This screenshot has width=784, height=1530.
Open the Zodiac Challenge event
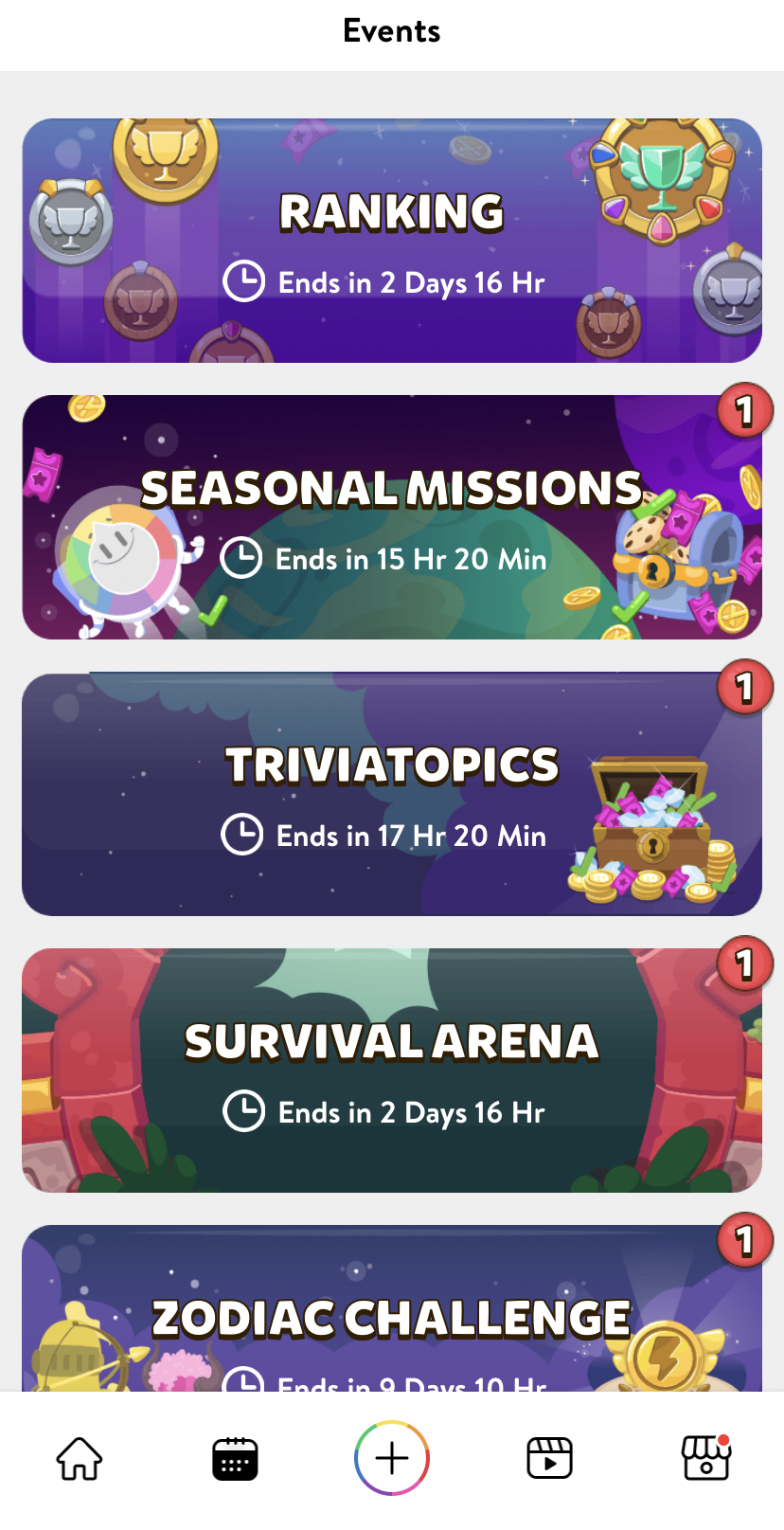pyautogui.click(x=392, y=1308)
